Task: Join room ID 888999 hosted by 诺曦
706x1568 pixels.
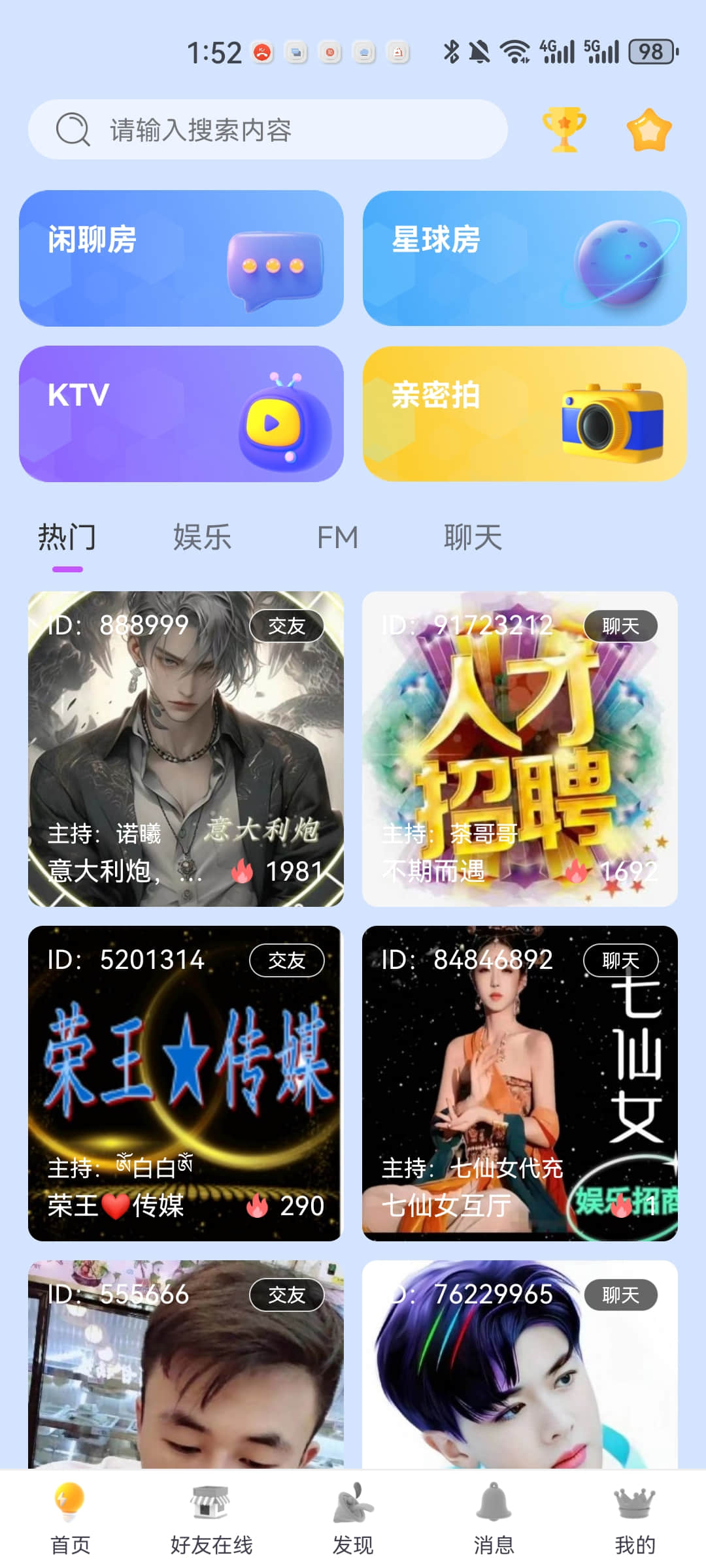Action: 186,749
